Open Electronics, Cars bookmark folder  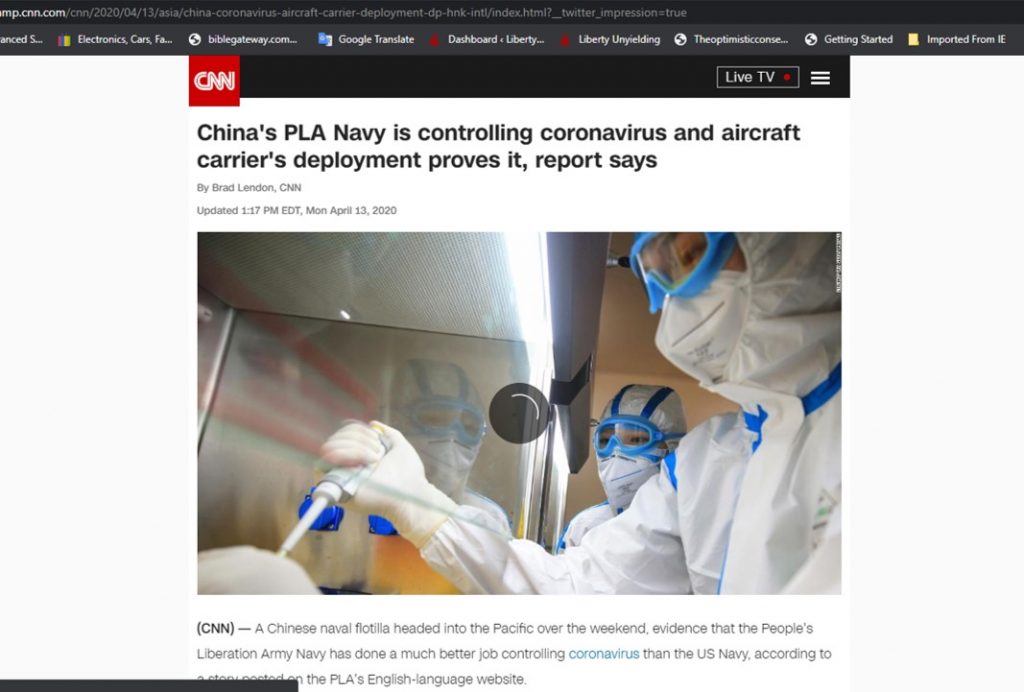tap(116, 39)
